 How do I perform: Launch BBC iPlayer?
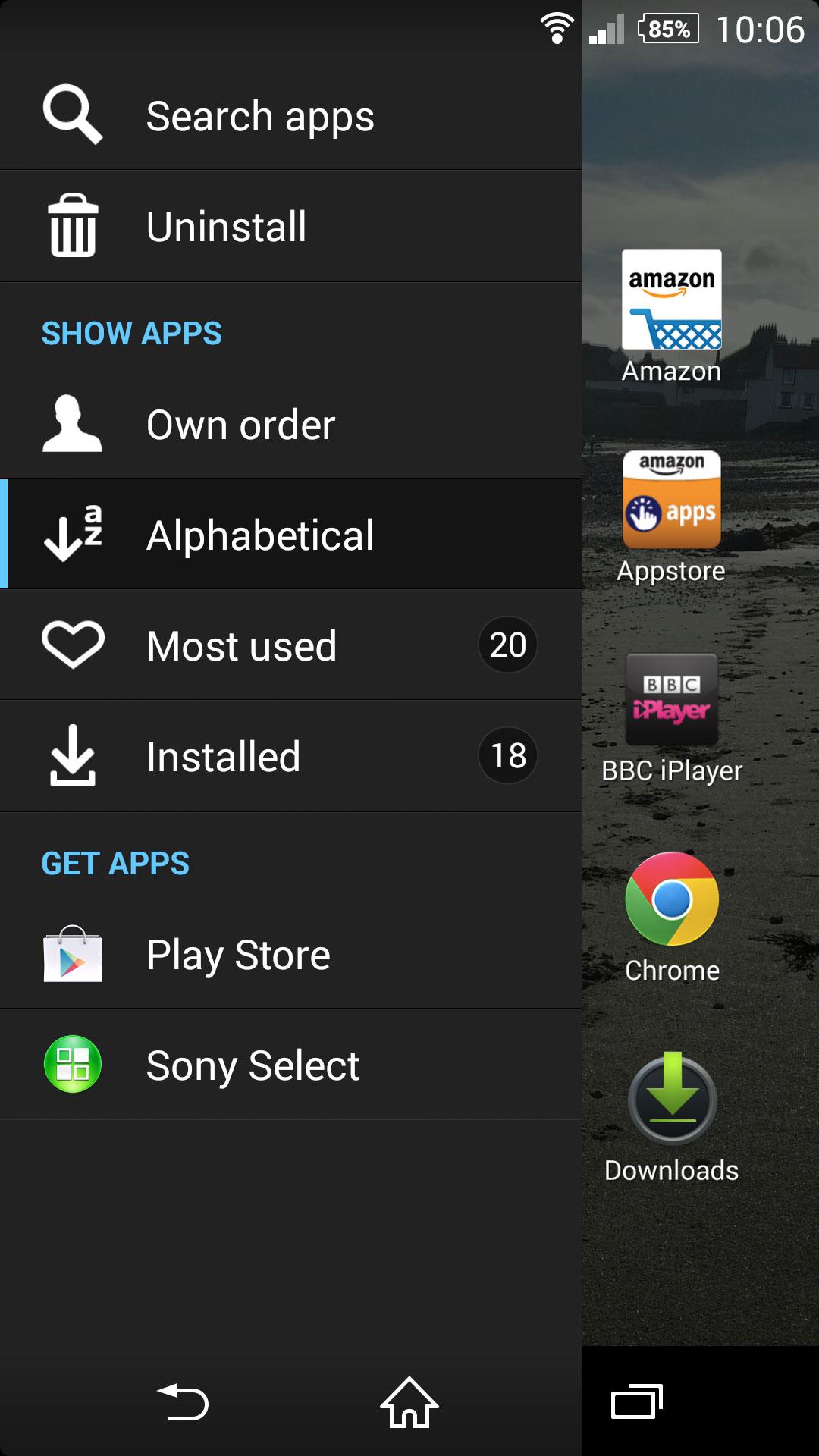click(x=672, y=717)
